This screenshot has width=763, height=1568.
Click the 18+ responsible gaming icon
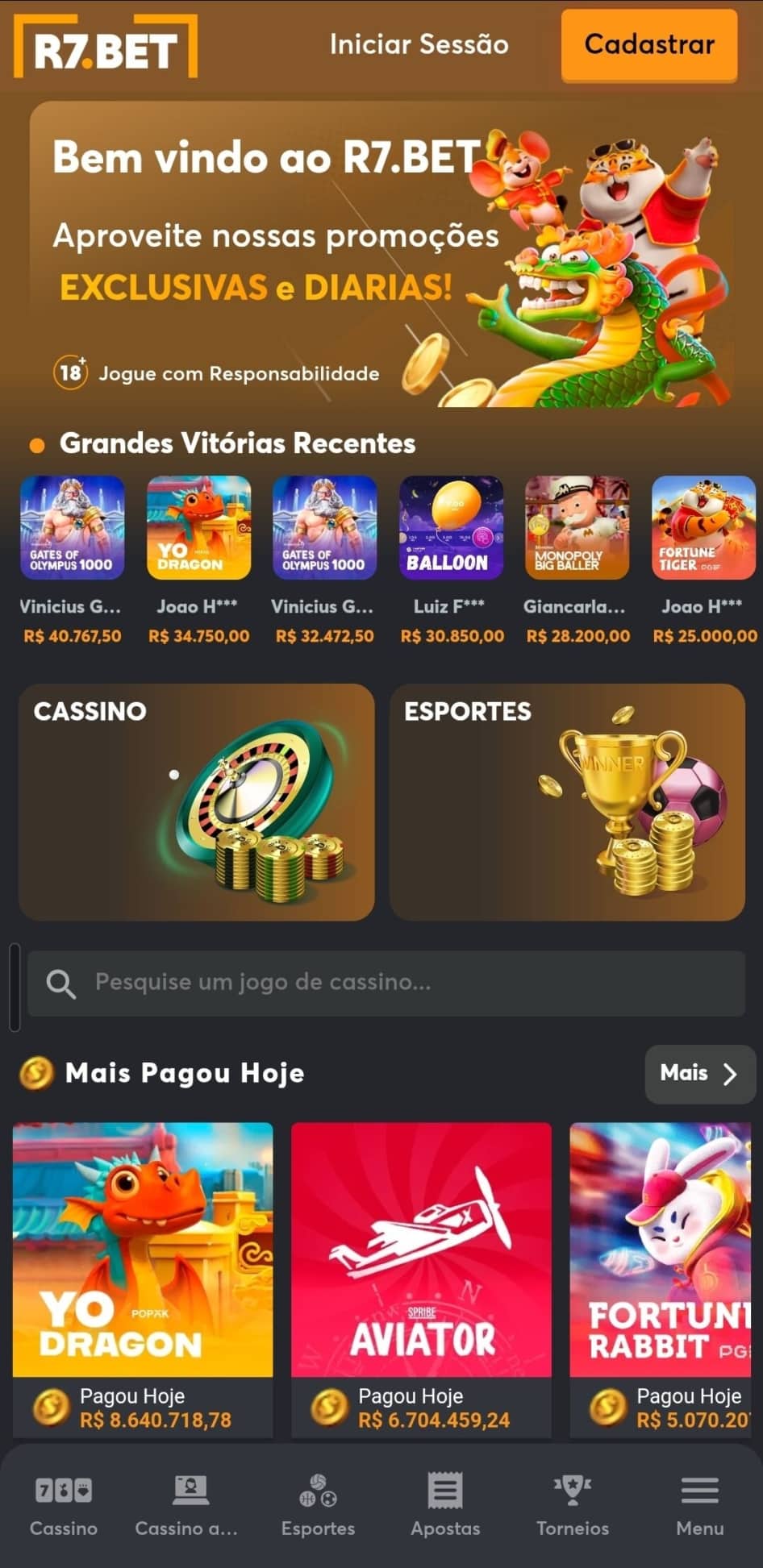pos(69,372)
